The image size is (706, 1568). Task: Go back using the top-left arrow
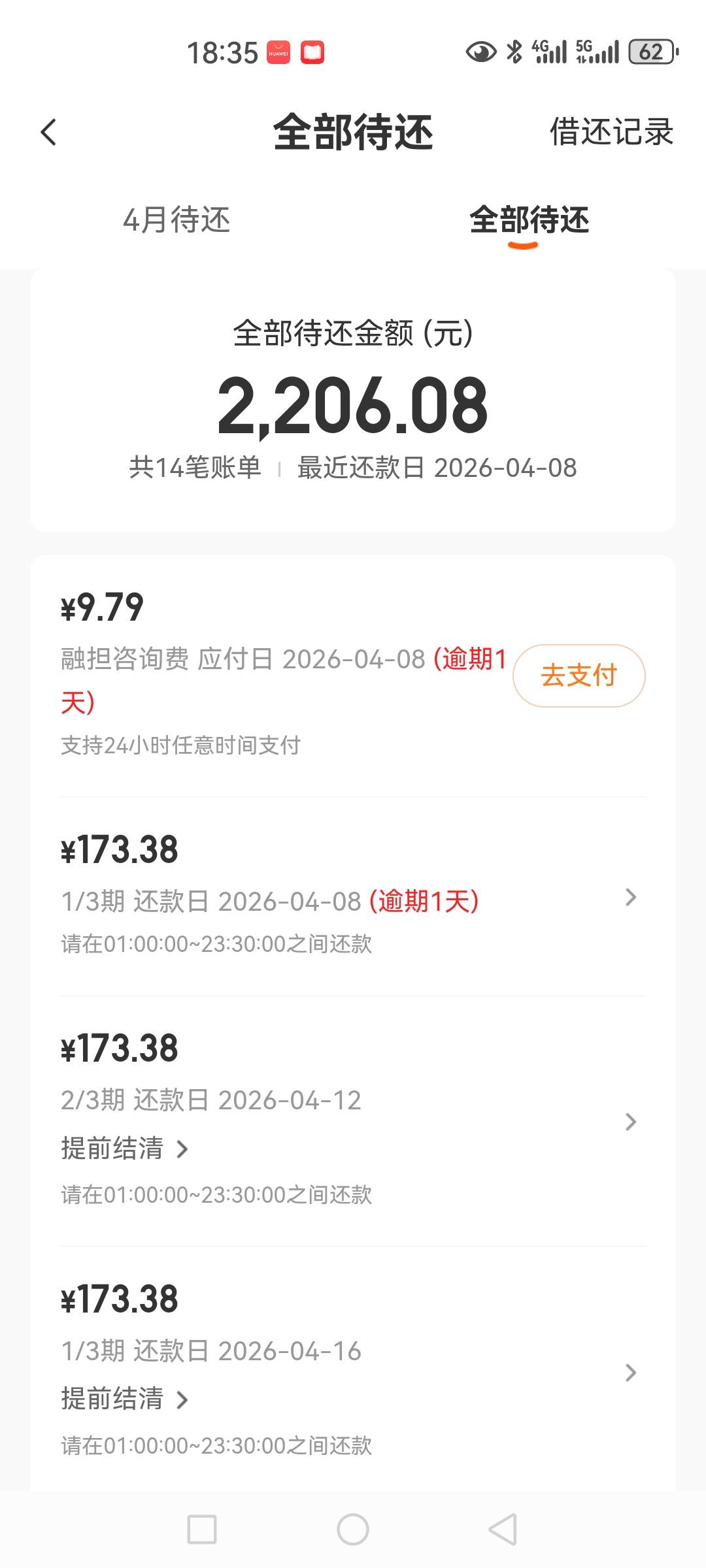click(x=49, y=132)
